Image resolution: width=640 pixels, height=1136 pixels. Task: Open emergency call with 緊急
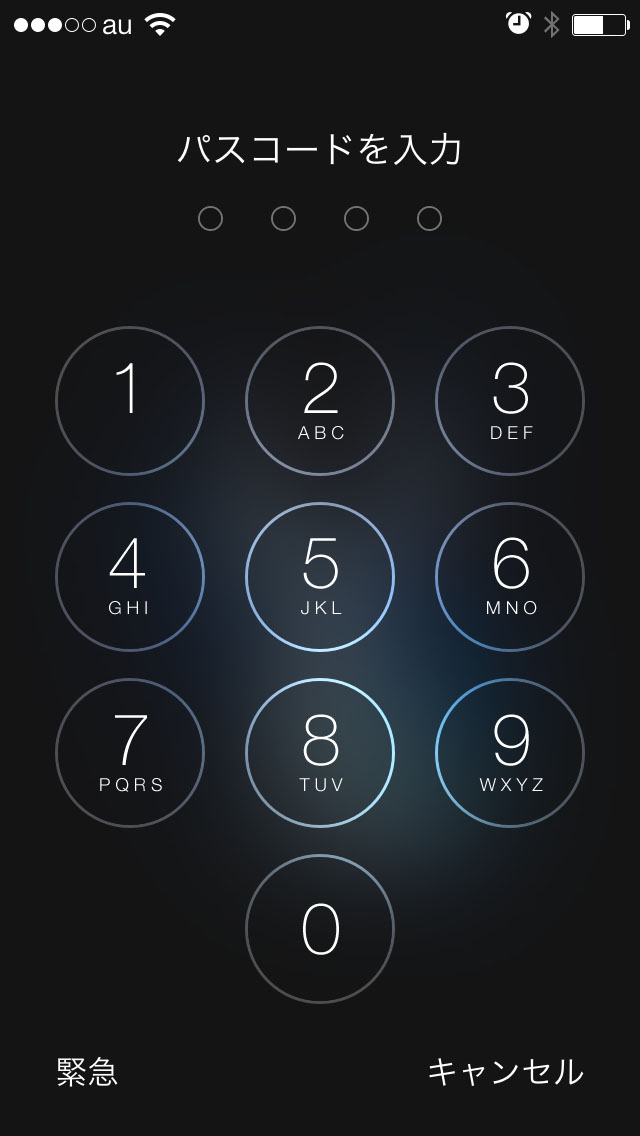[87, 1072]
